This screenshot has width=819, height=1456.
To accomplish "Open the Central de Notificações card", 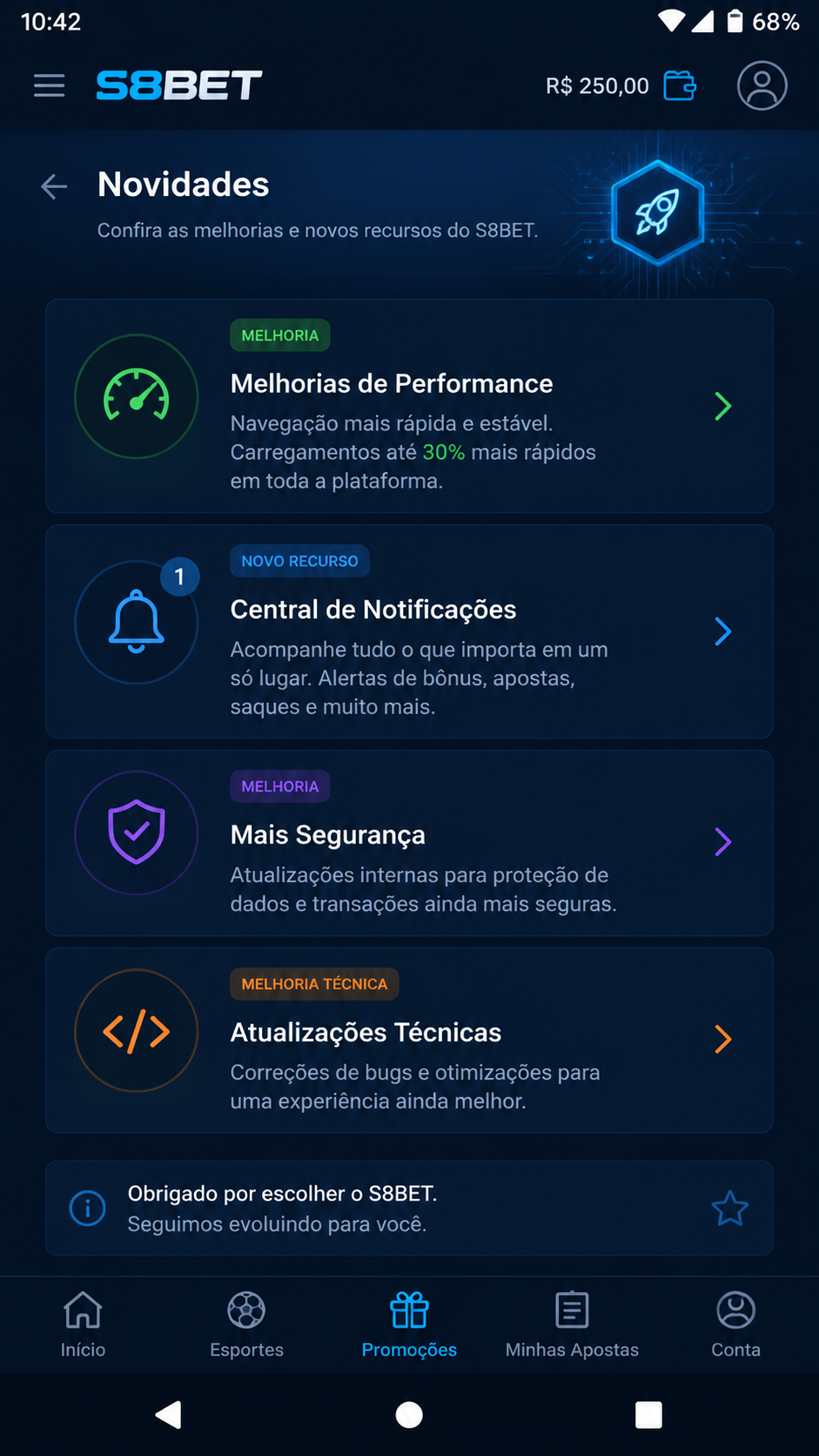I will pos(409,631).
